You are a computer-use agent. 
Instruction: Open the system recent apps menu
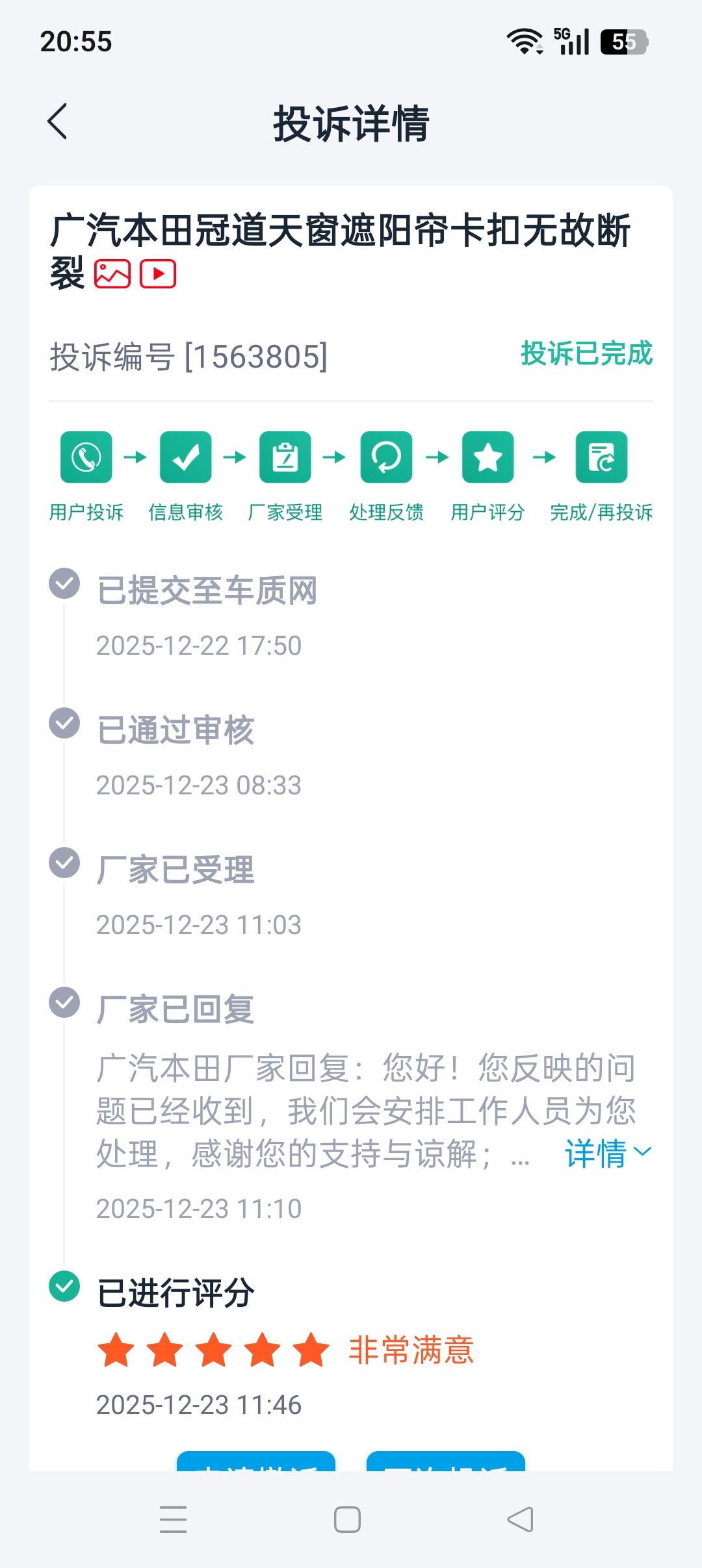pos(173,1519)
